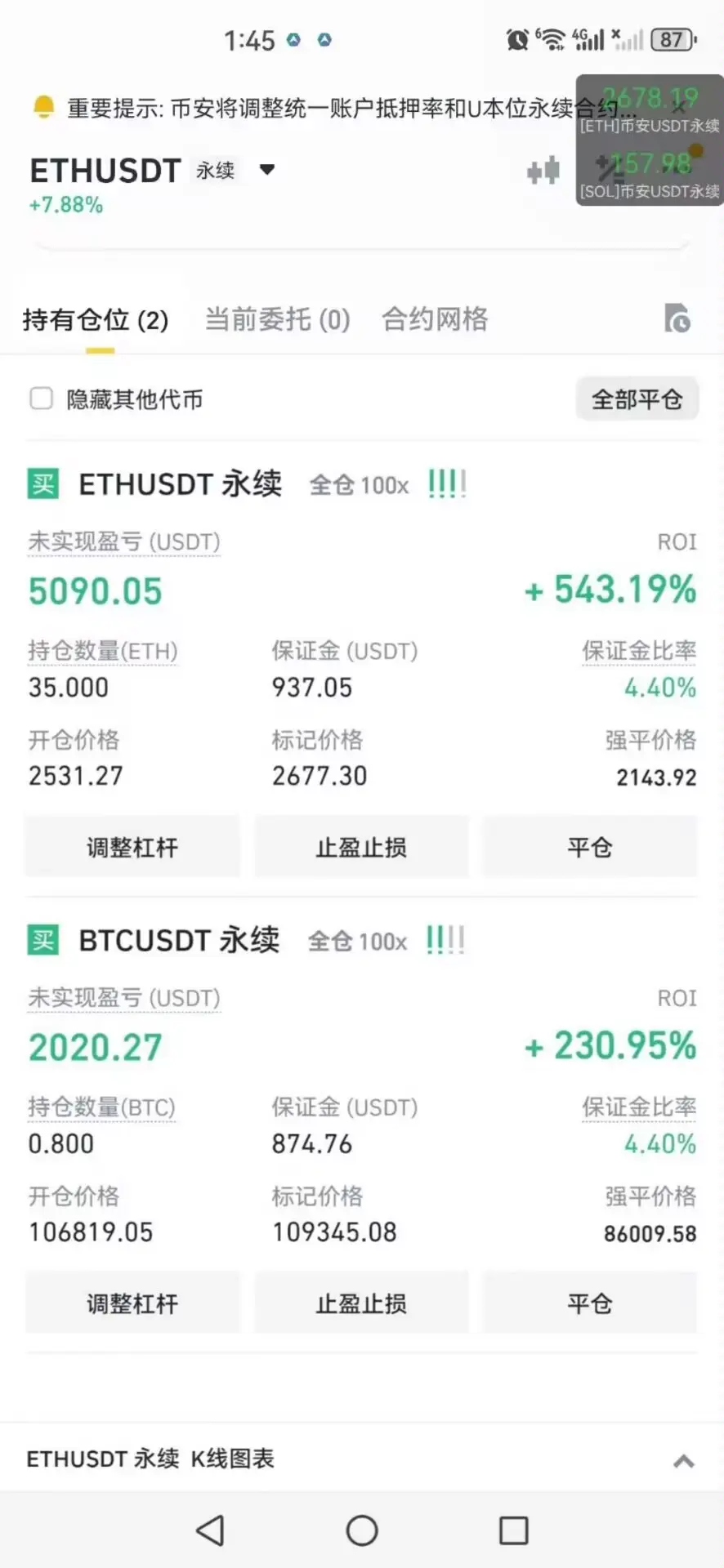The height and width of the screenshot is (1568, 724).
Task: Check the 隐藏其他代币 checkbox
Action: tap(42, 399)
